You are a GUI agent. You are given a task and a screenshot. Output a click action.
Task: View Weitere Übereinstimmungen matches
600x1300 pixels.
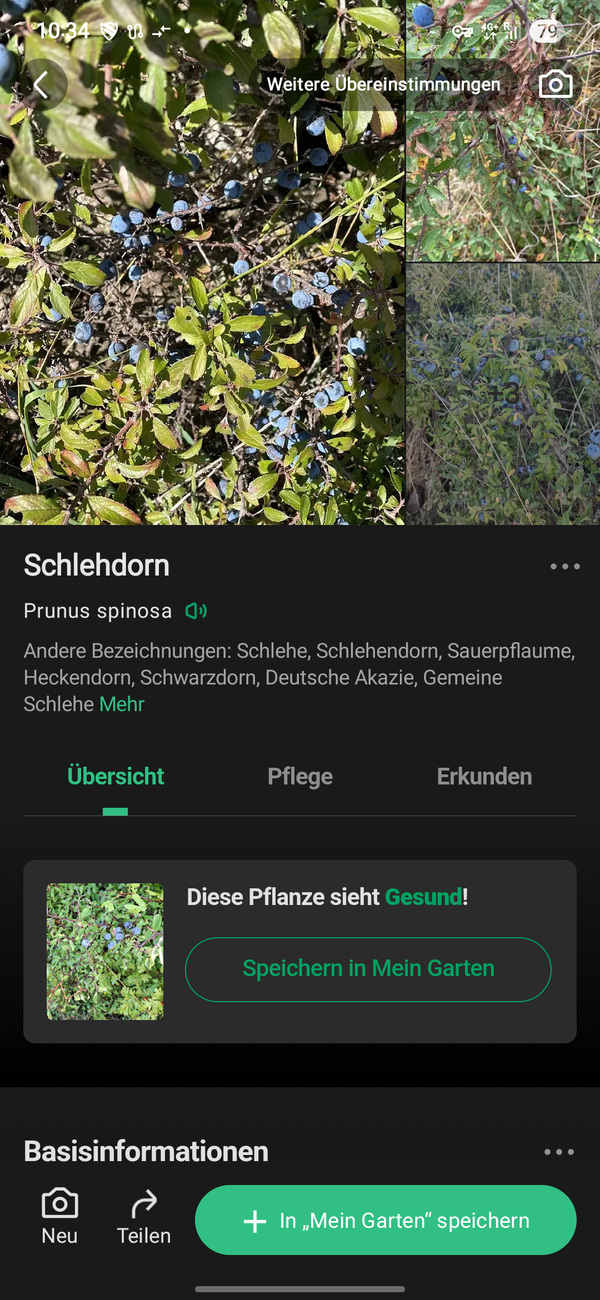(x=383, y=85)
